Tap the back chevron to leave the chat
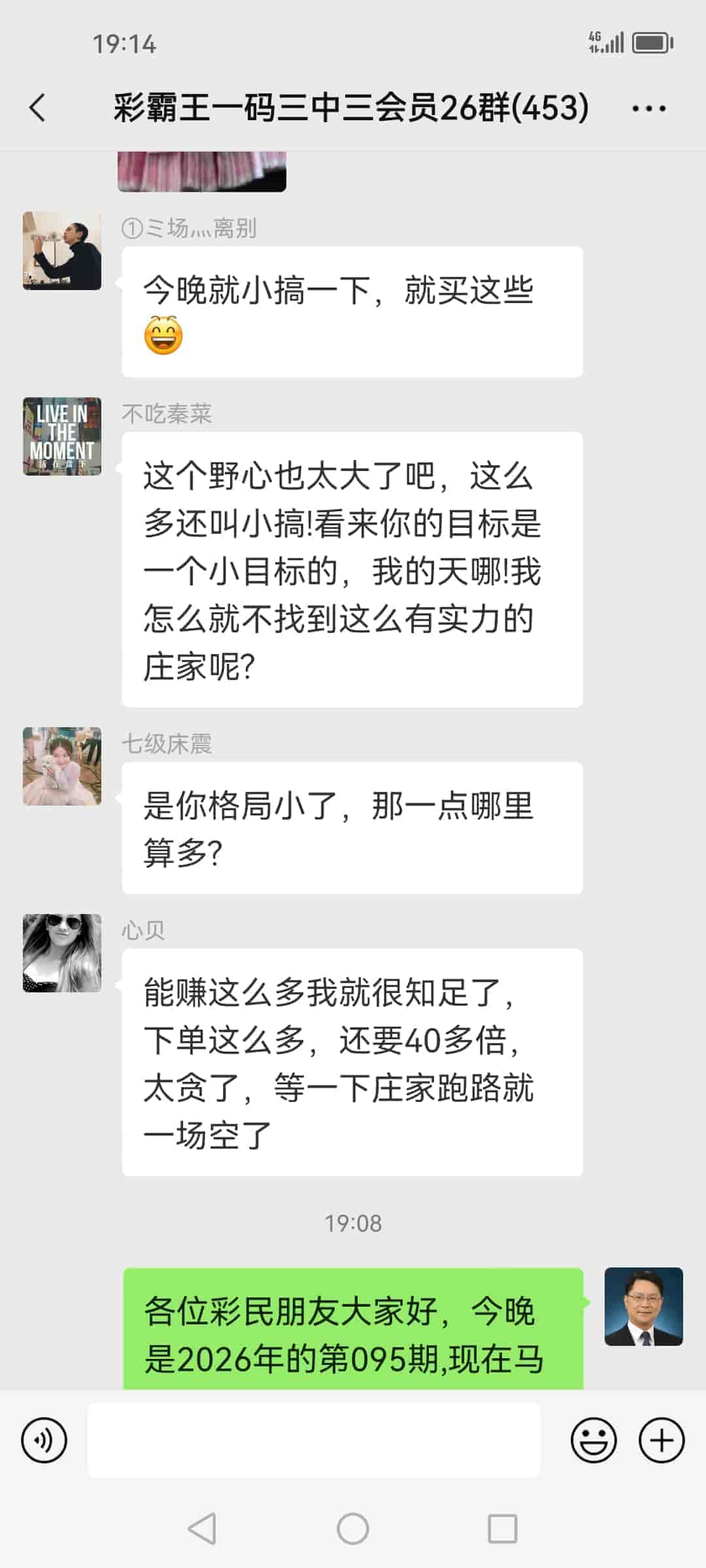 coord(37,108)
